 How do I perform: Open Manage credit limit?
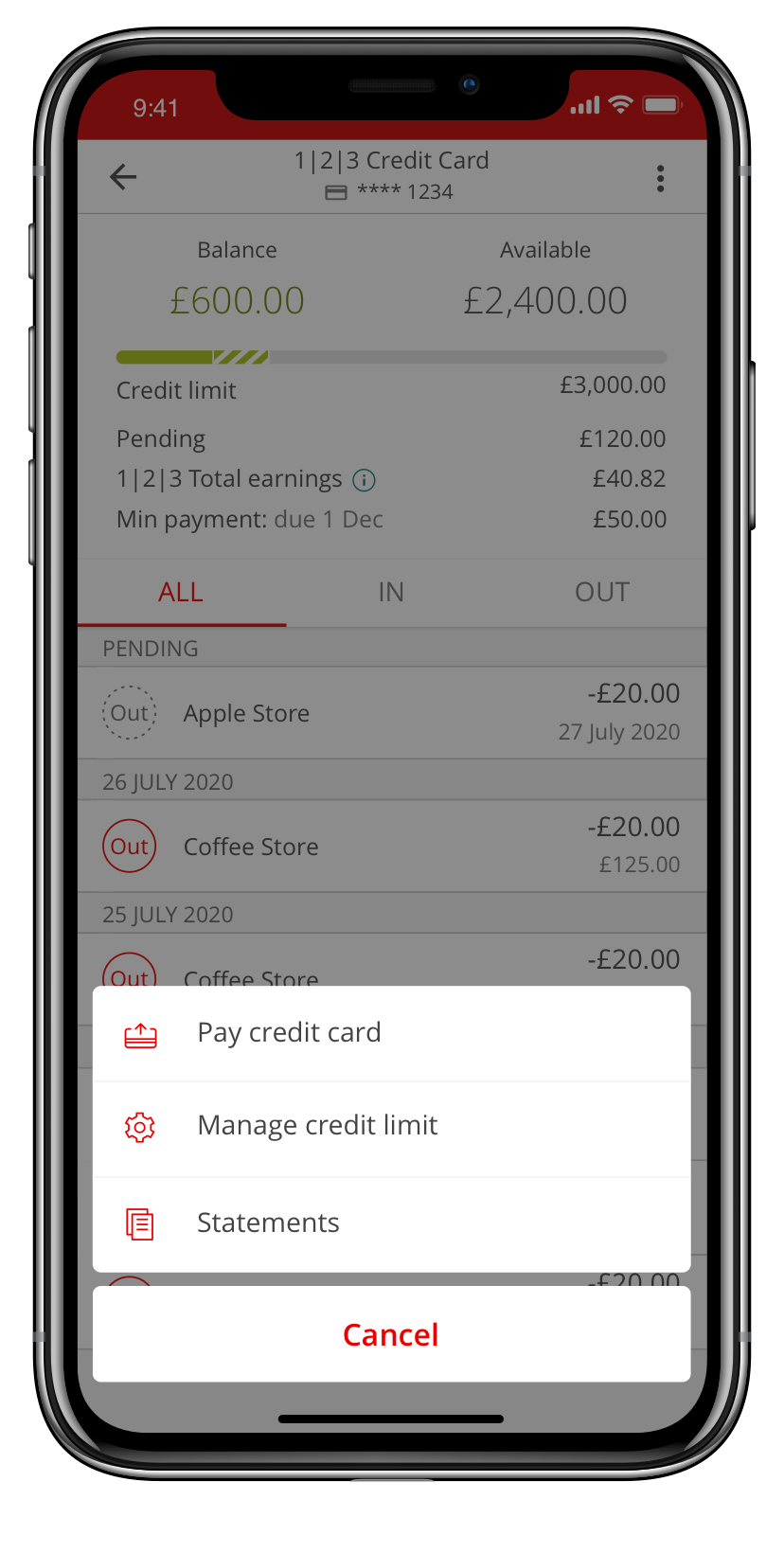[317, 1126]
